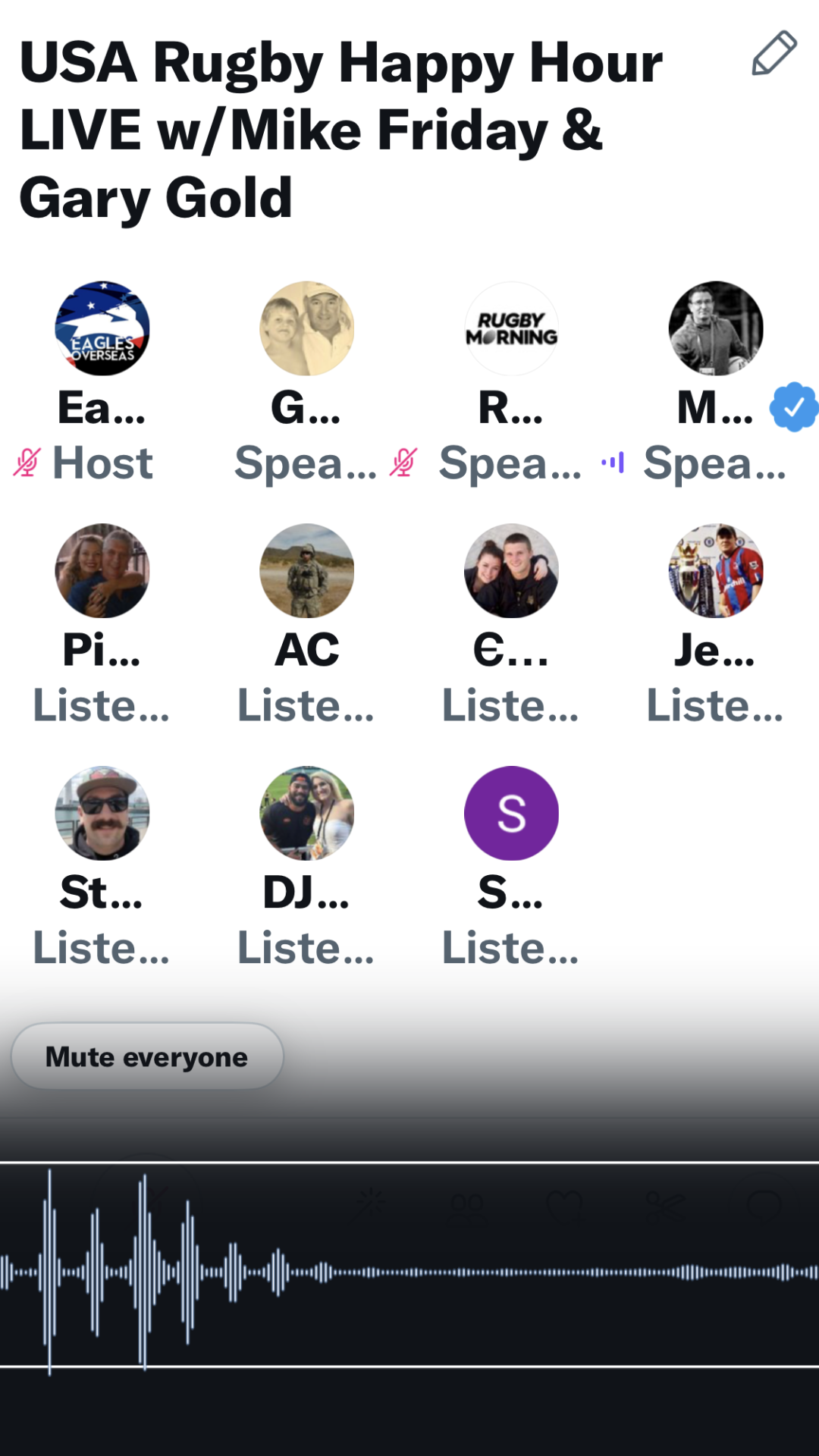Open listener DJ's profile
Screen dimensions: 819x1456
coord(307,813)
